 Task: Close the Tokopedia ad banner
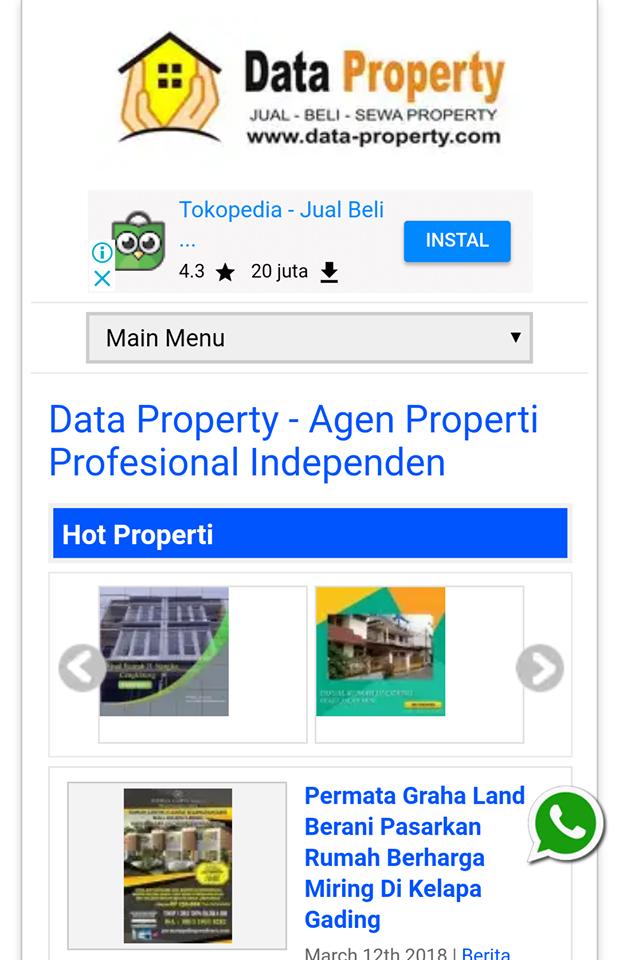pyautogui.click(x=102, y=279)
